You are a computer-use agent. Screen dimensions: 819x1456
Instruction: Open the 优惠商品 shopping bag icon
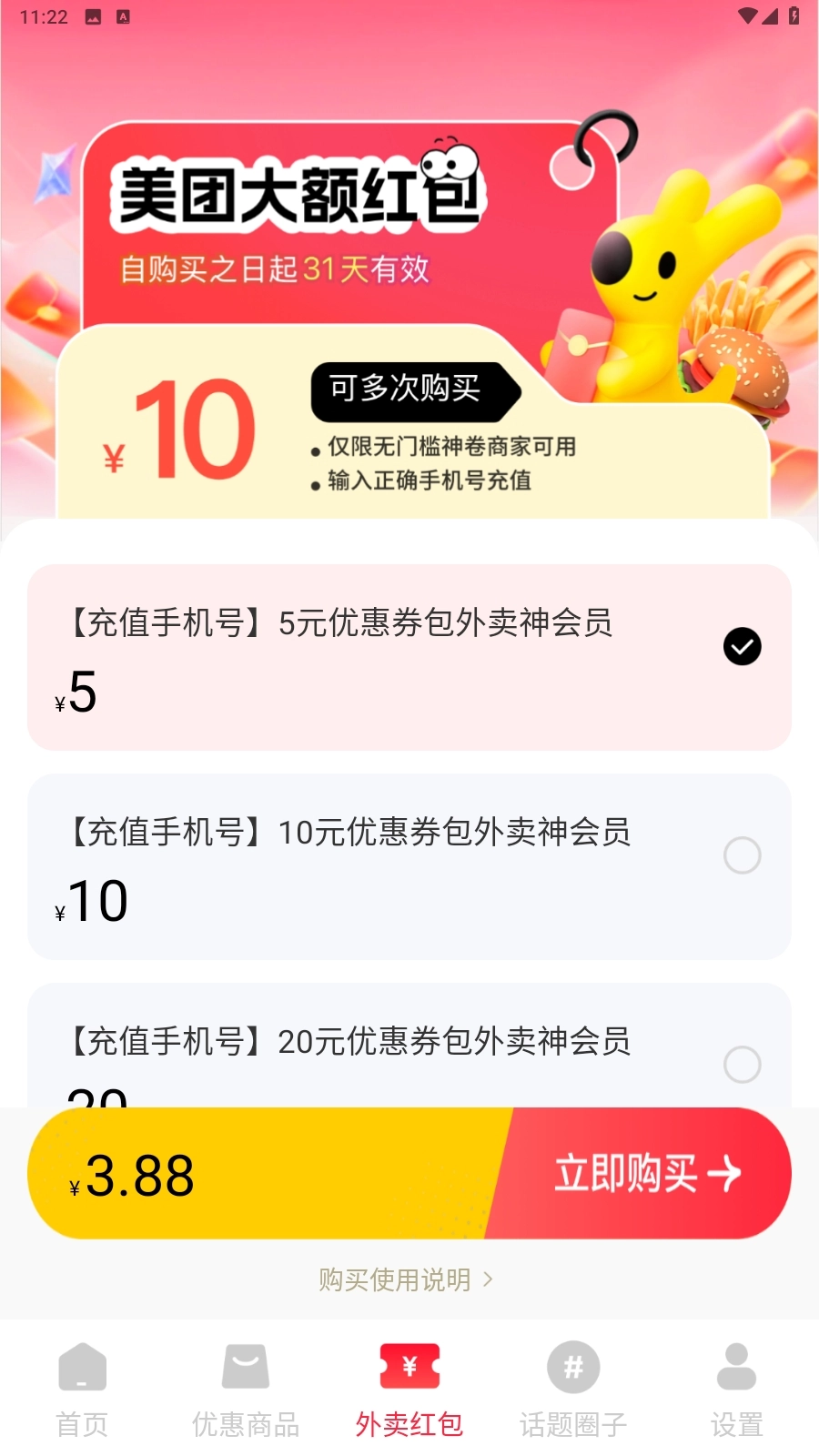point(246,1367)
